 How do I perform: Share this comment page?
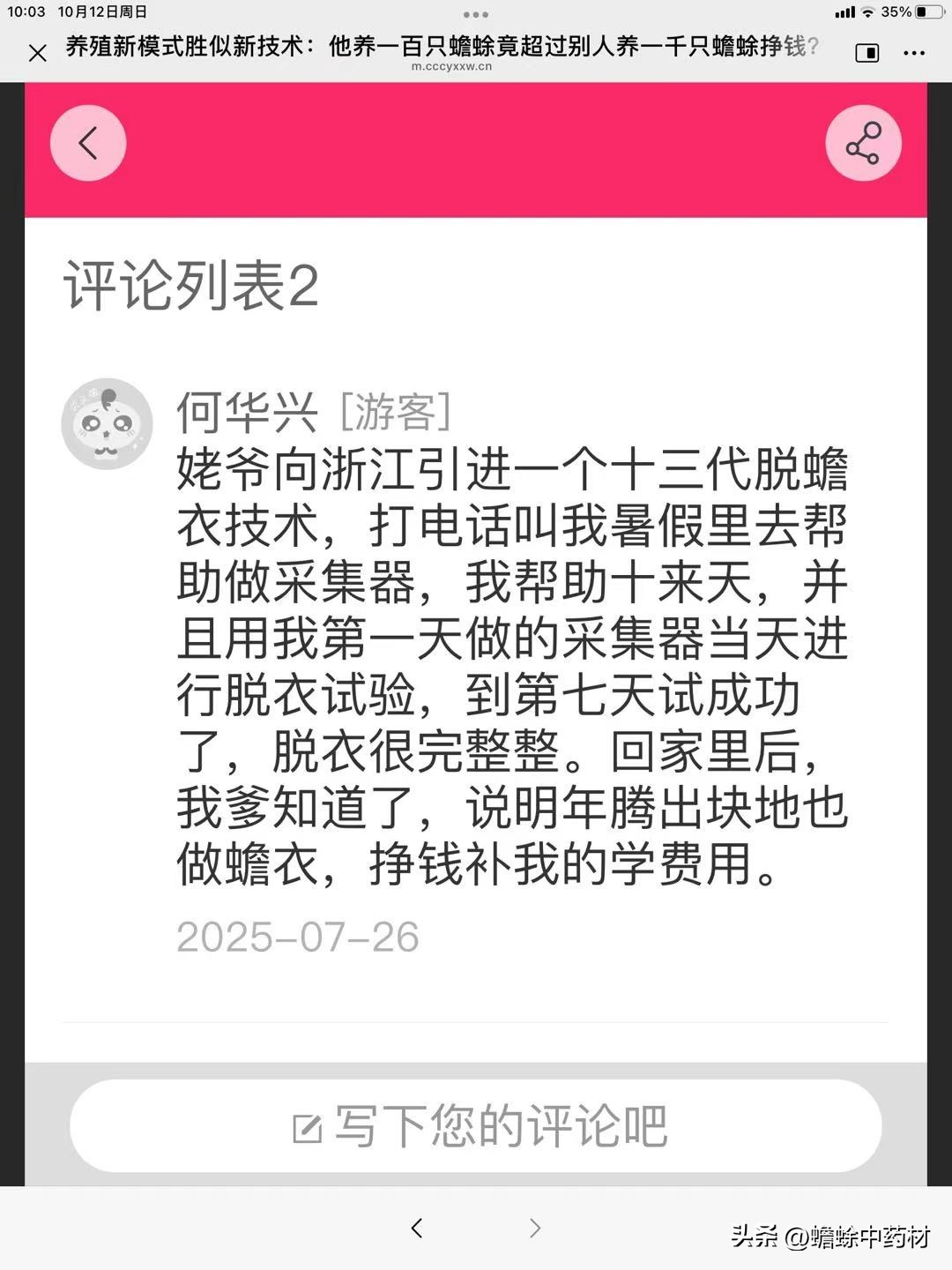click(863, 143)
